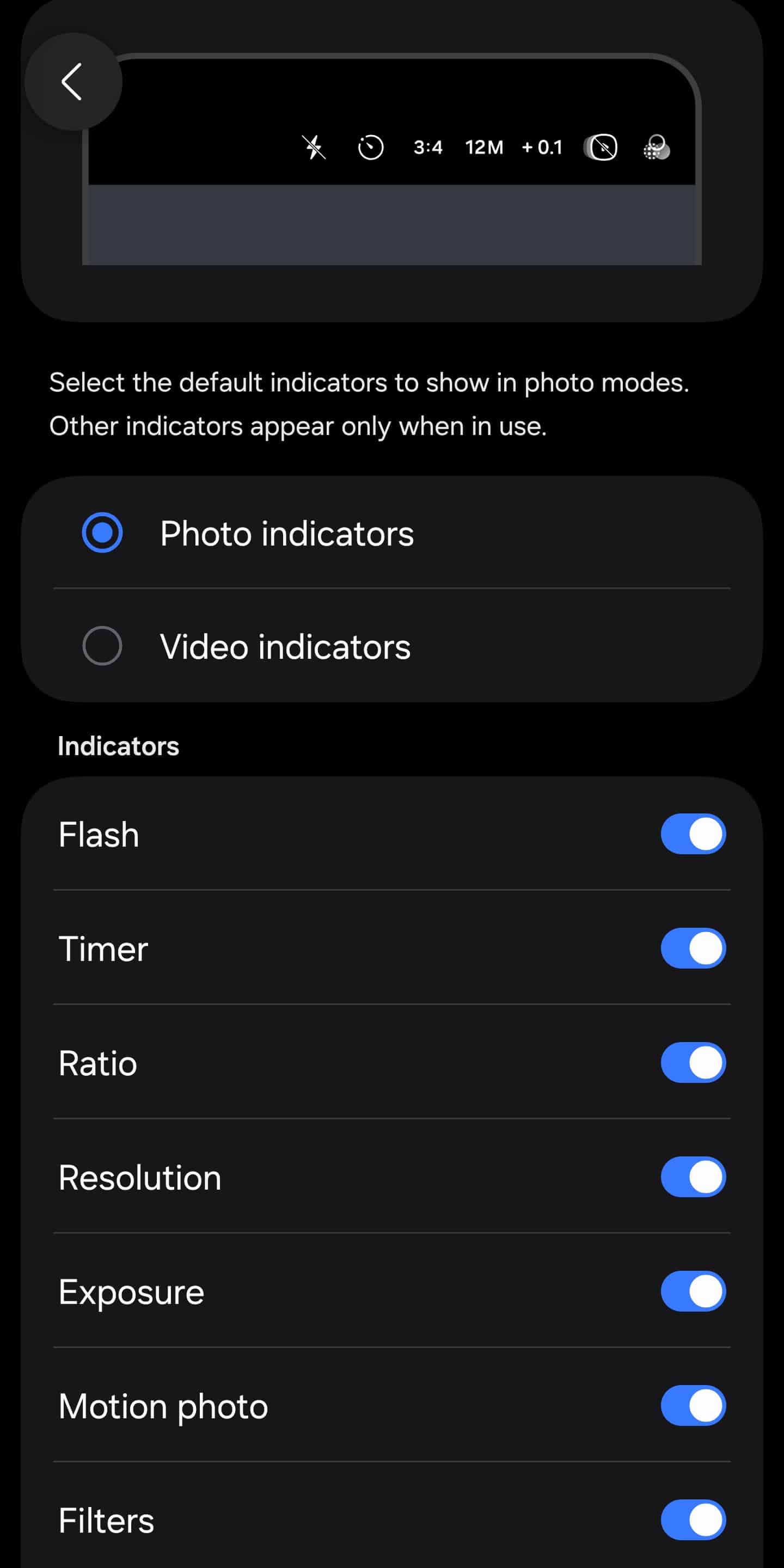The height and width of the screenshot is (1568, 784).
Task: Go back using the back arrow
Action: coord(72,82)
